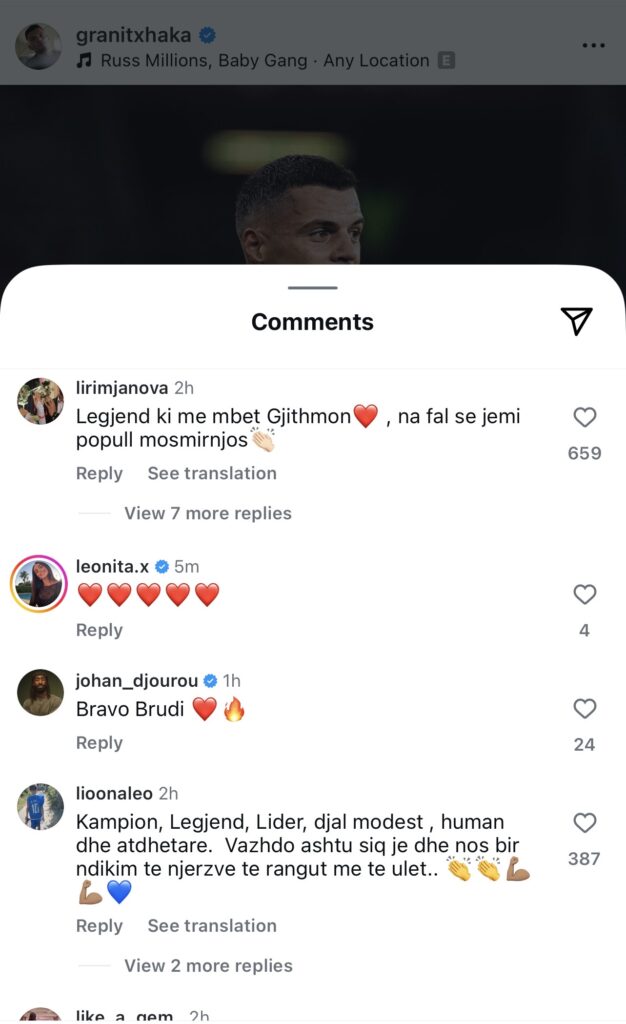626x1024 pixels.
Task: Reply to lioonaleo's comment
Action: click(x=99, y=926)
